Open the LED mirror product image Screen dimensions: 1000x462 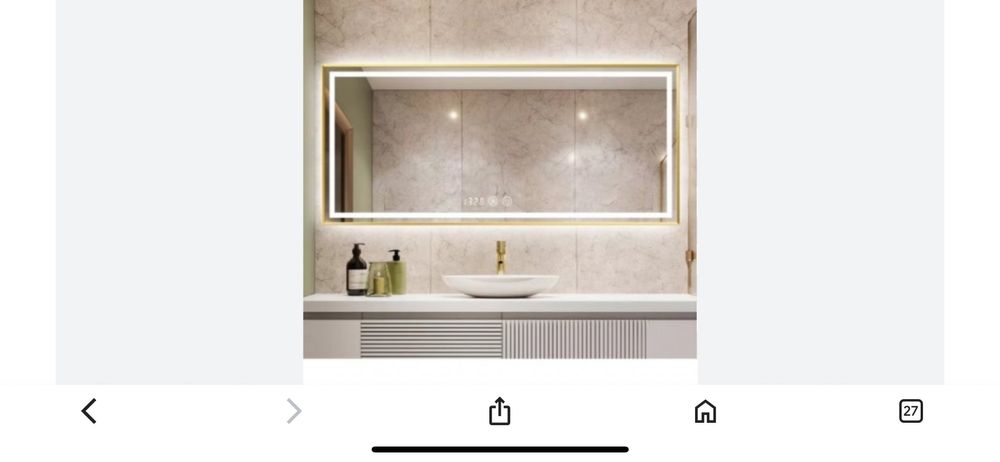tap(500, 180)
